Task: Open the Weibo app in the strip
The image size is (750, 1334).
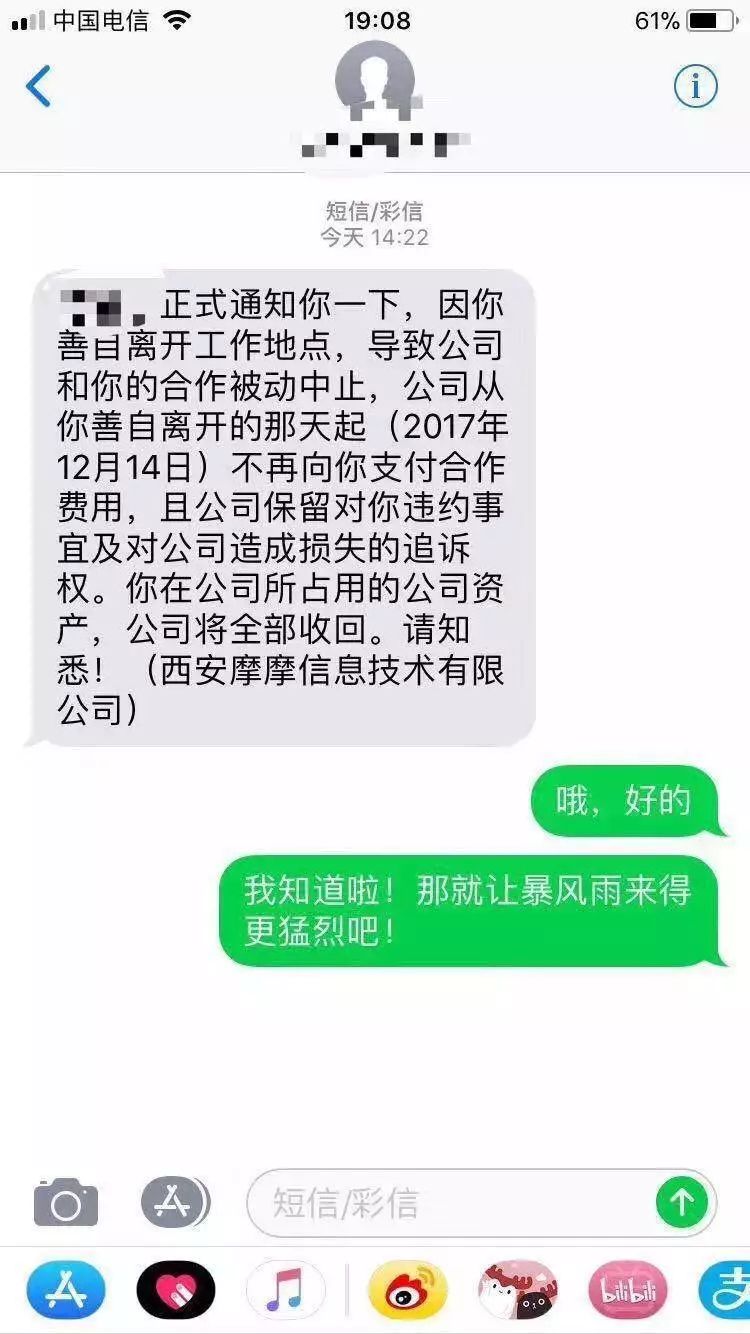Action: [x=408, y=1289]
